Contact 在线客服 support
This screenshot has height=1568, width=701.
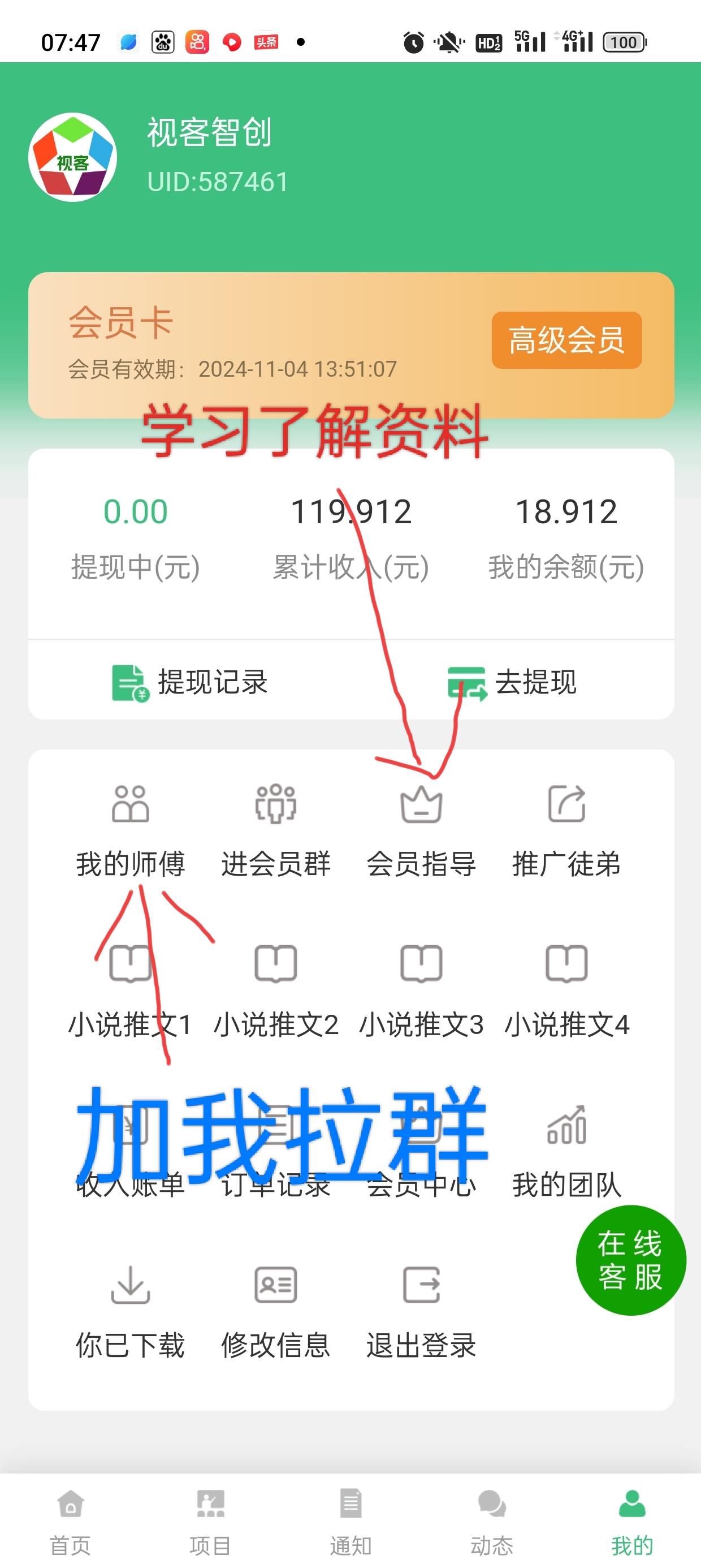630,1260
